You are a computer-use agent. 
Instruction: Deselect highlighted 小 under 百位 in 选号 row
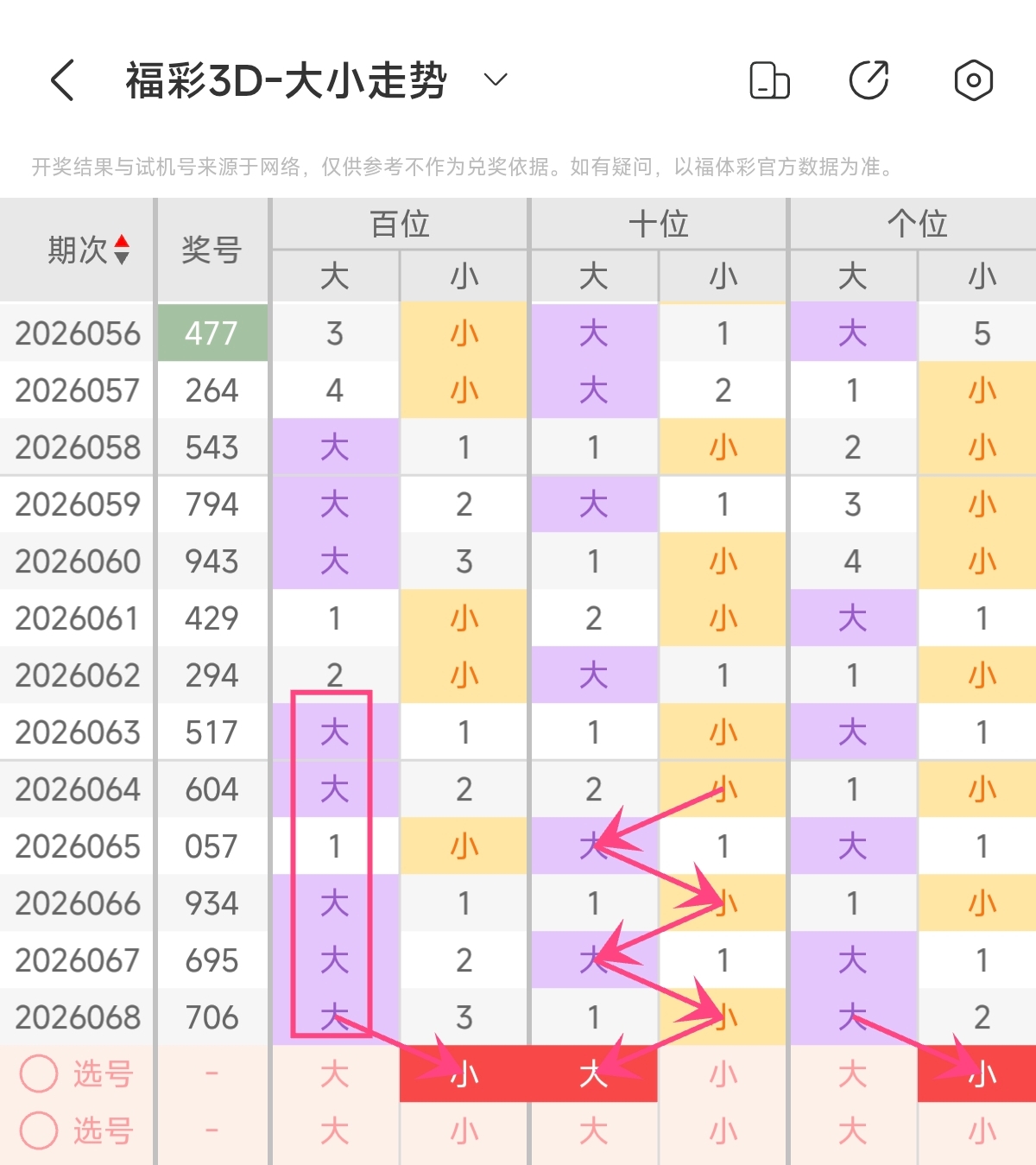[x=464, y=1073]
